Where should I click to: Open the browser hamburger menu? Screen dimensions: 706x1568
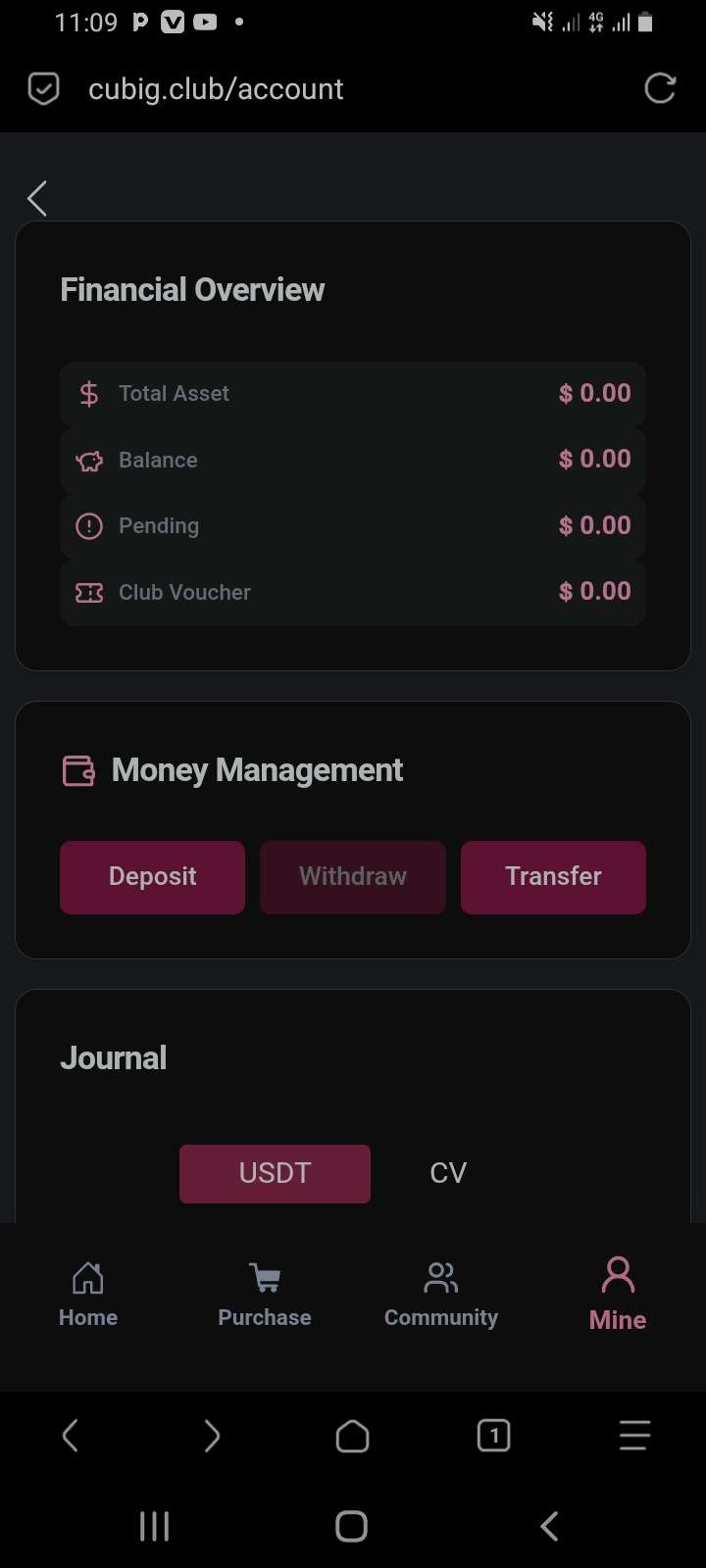(634, 1436)
